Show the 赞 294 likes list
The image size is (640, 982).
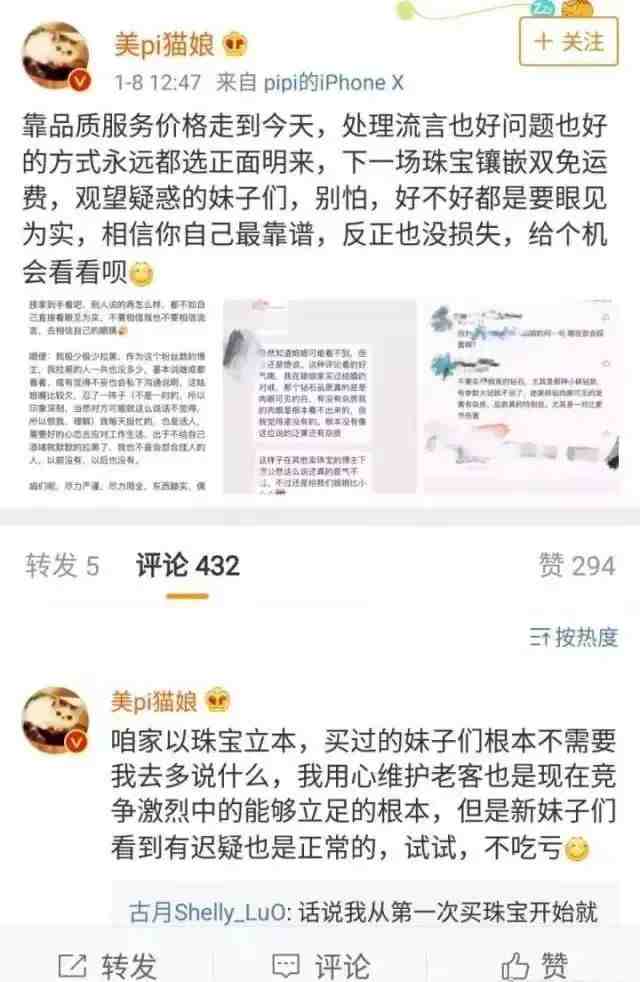(x=576, y=566)
